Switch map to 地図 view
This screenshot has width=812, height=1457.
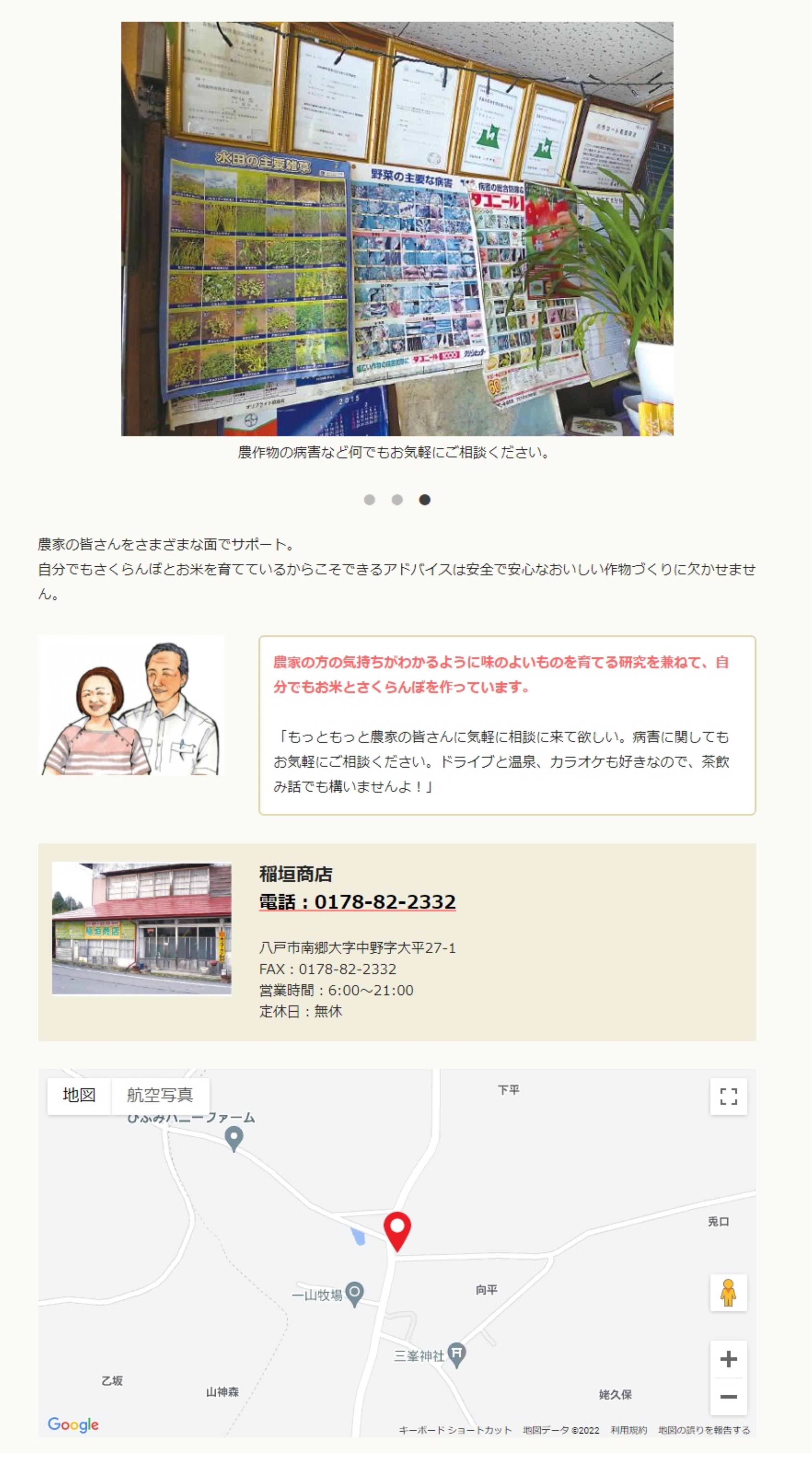(79, 1096)
